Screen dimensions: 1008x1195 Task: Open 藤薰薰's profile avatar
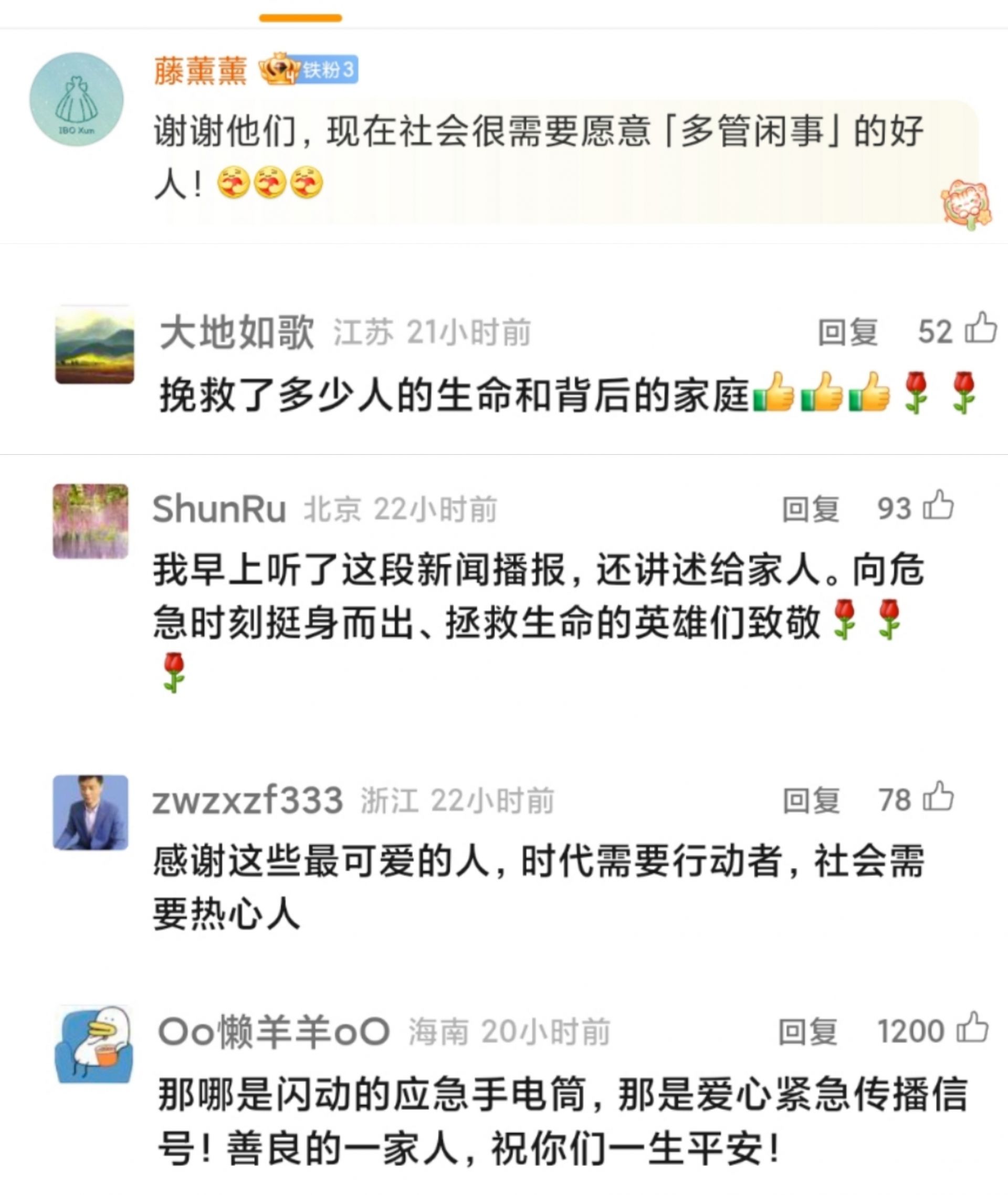[77, 99]
